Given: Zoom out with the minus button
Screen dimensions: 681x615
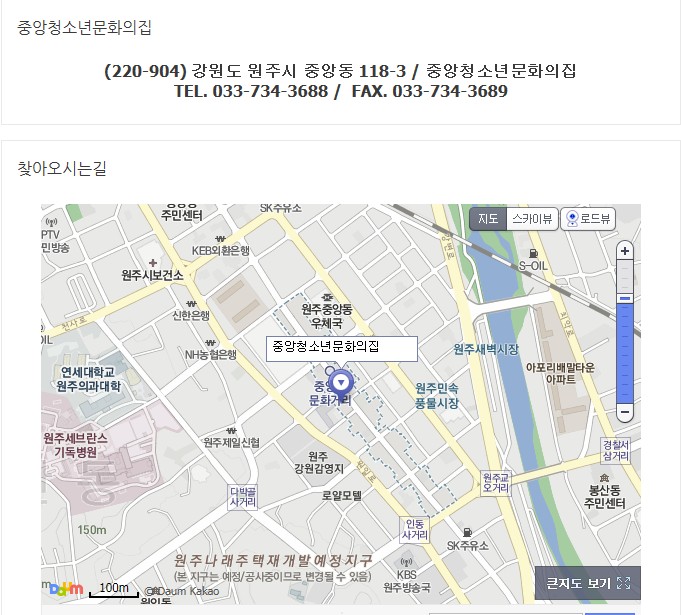Looking at the screenshot, I should 625,412.
